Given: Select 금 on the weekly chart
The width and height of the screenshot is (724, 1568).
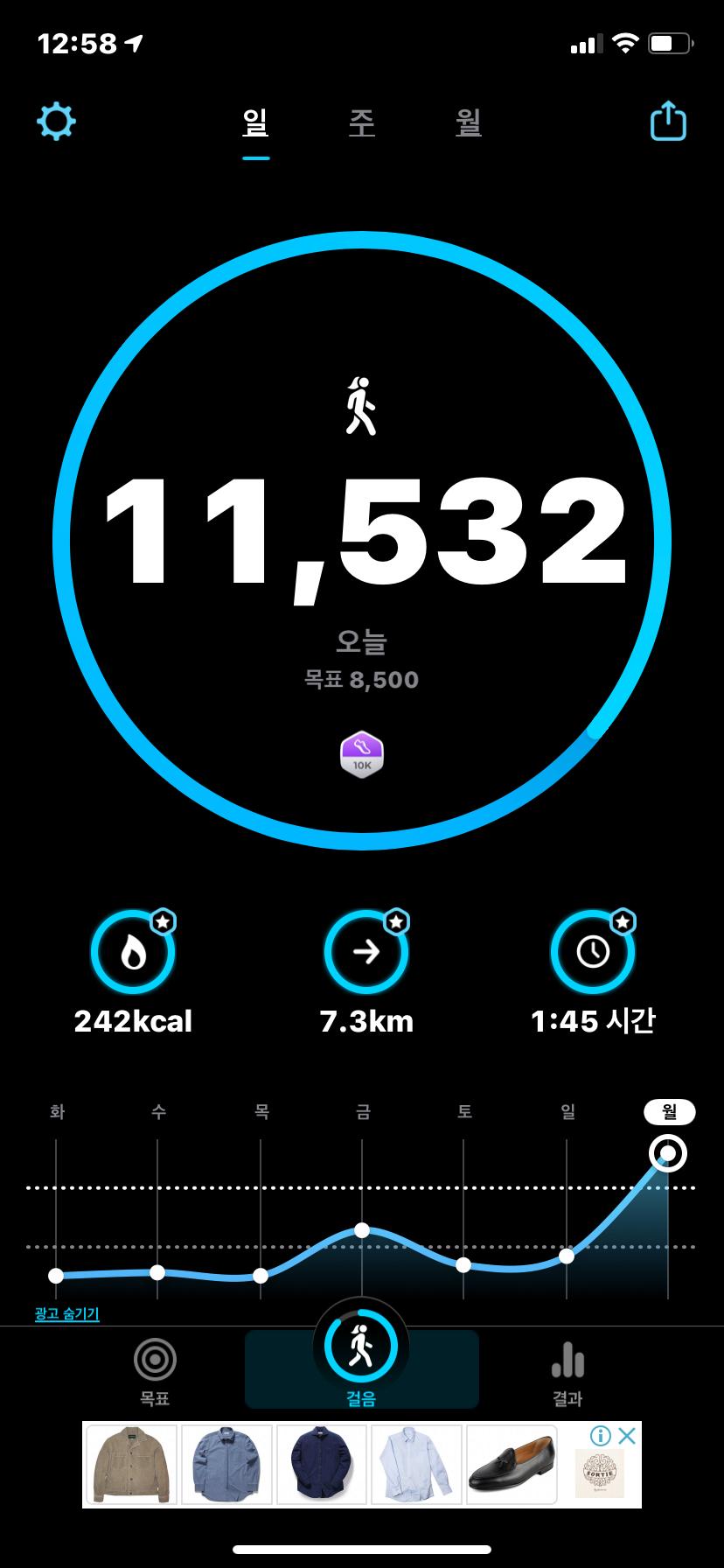Looking at the screenshot, I should coord(362,1230).
